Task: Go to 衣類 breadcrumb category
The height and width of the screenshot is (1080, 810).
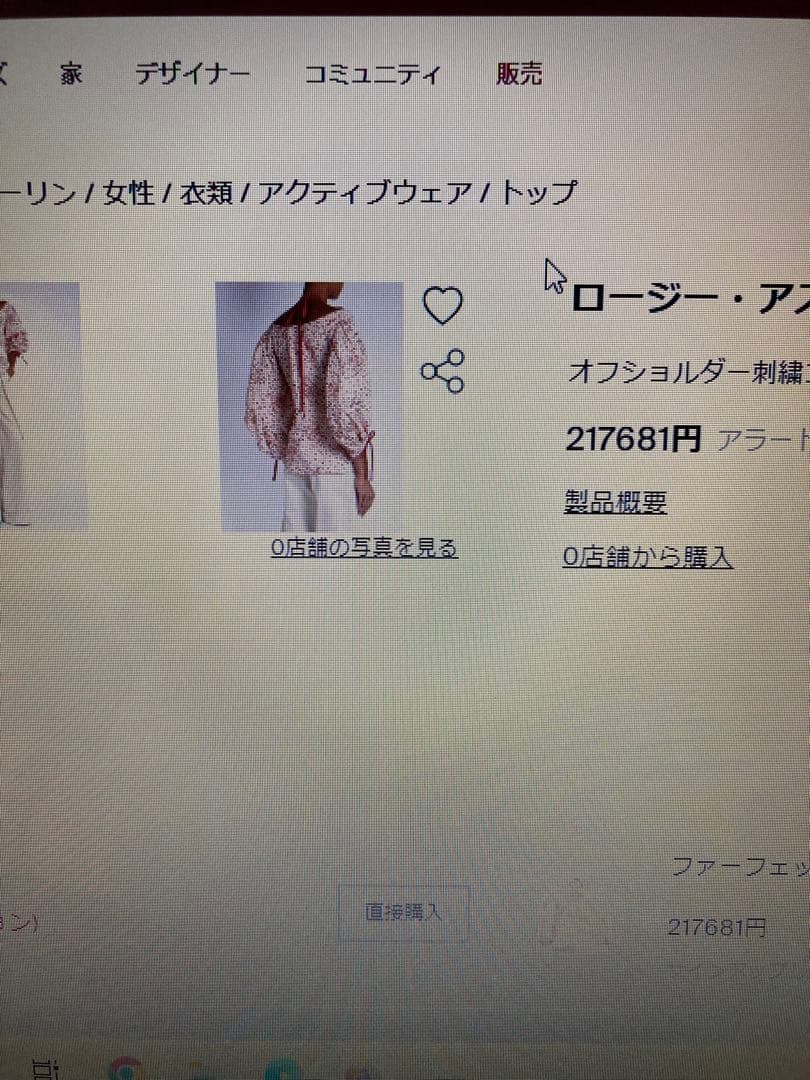Action: 206,192
